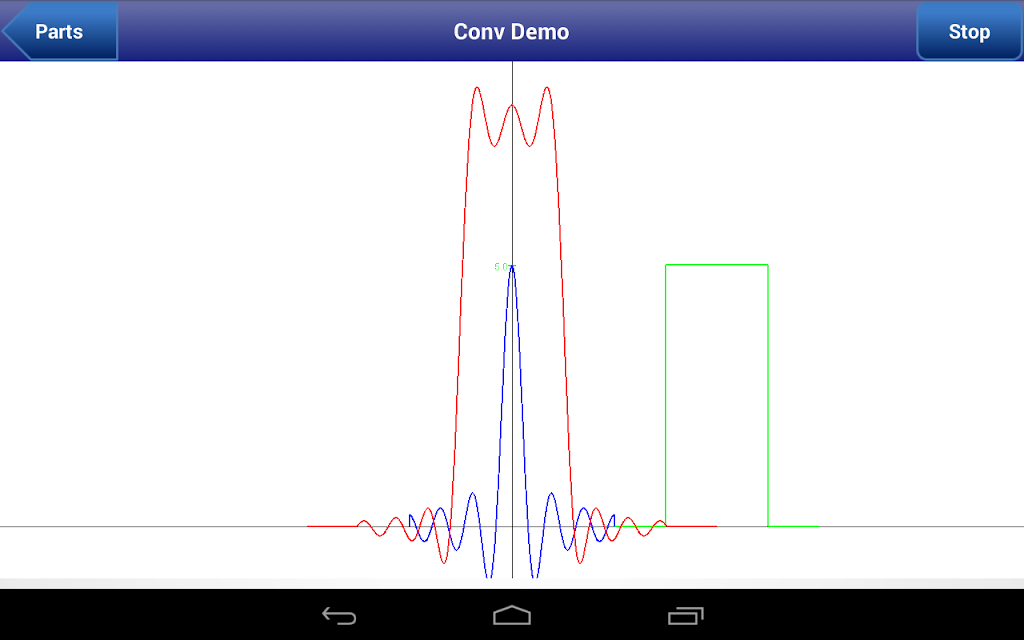Go to the home screen

click(x=512, y=615)
